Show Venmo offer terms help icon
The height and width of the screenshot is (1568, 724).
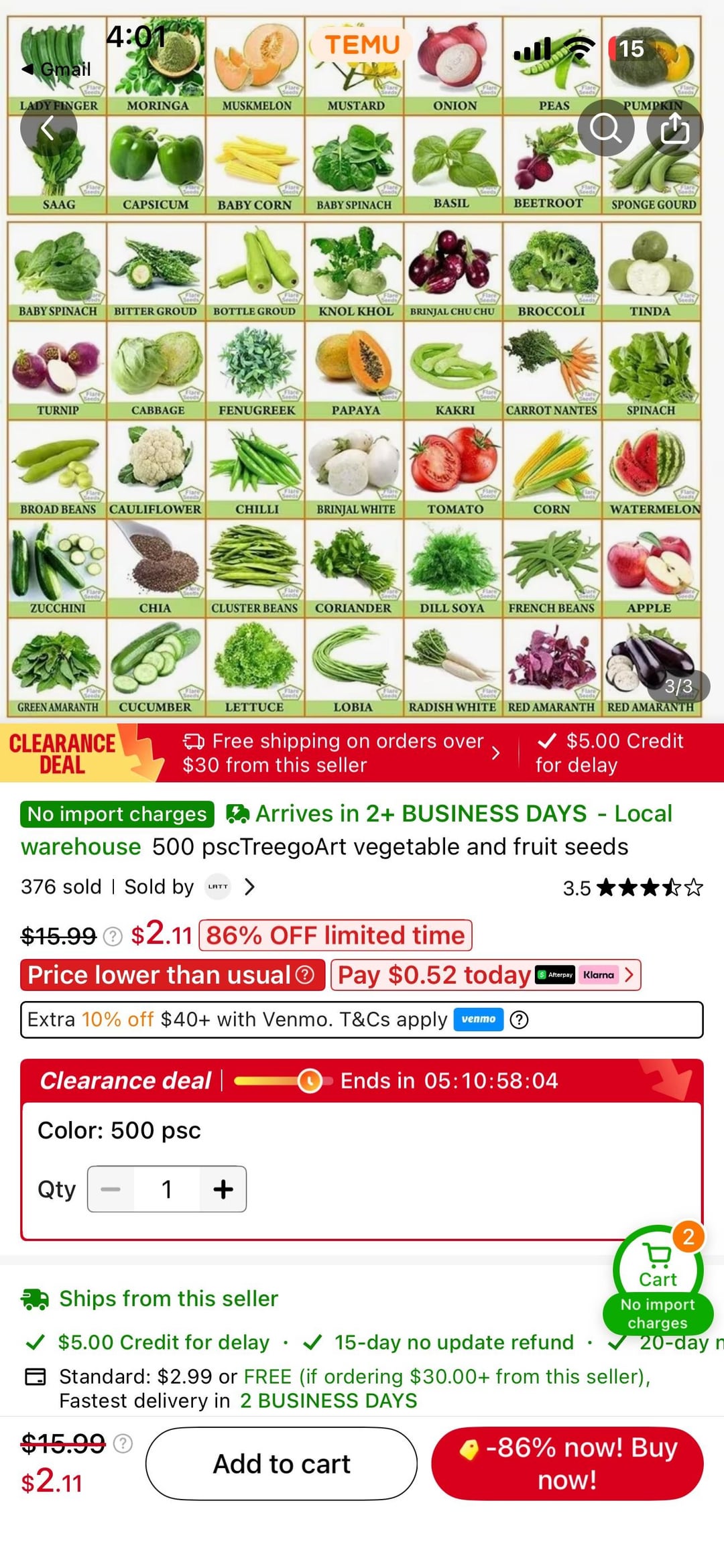519,1020
